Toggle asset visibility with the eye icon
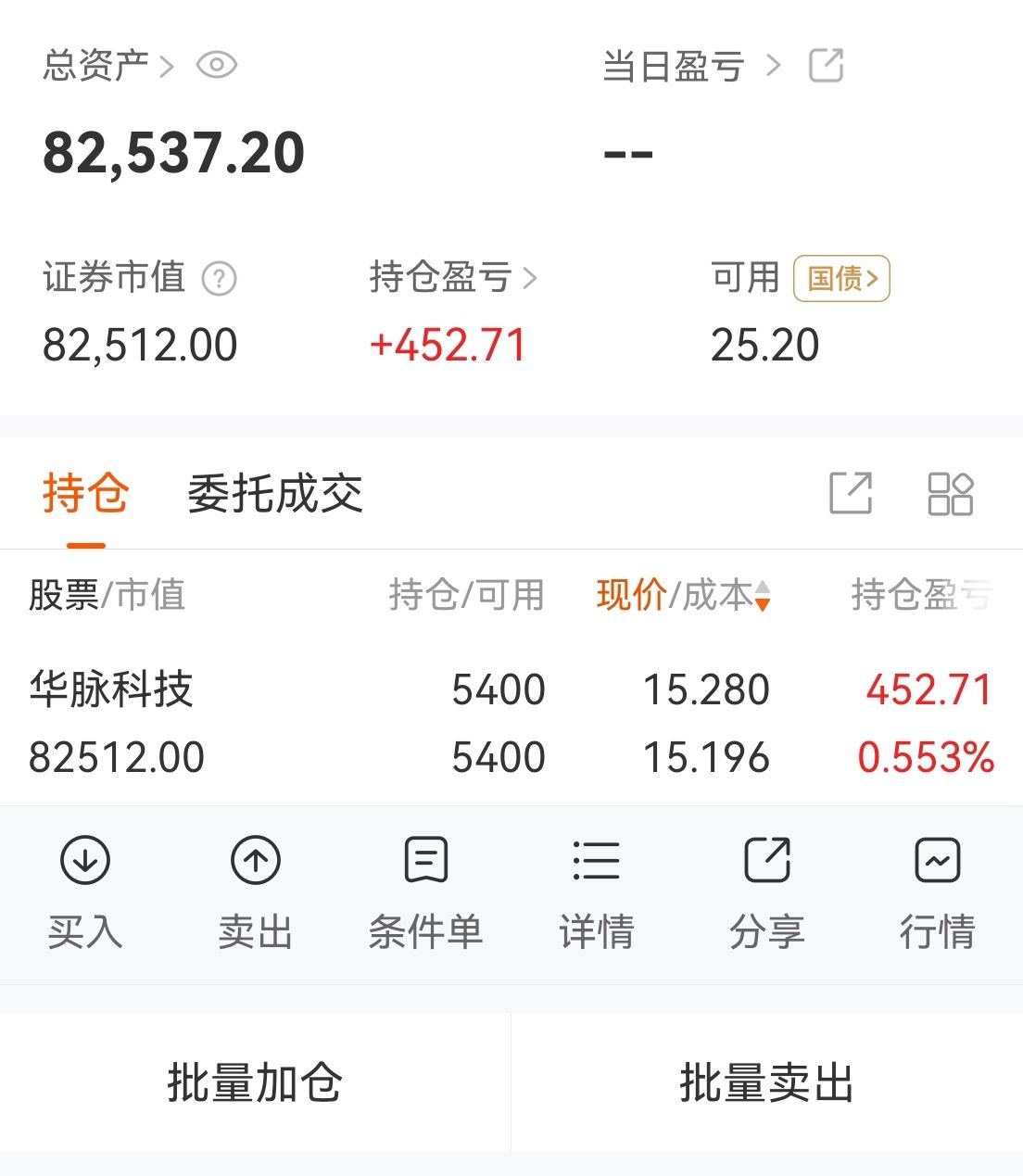 (x=216, y=65)
